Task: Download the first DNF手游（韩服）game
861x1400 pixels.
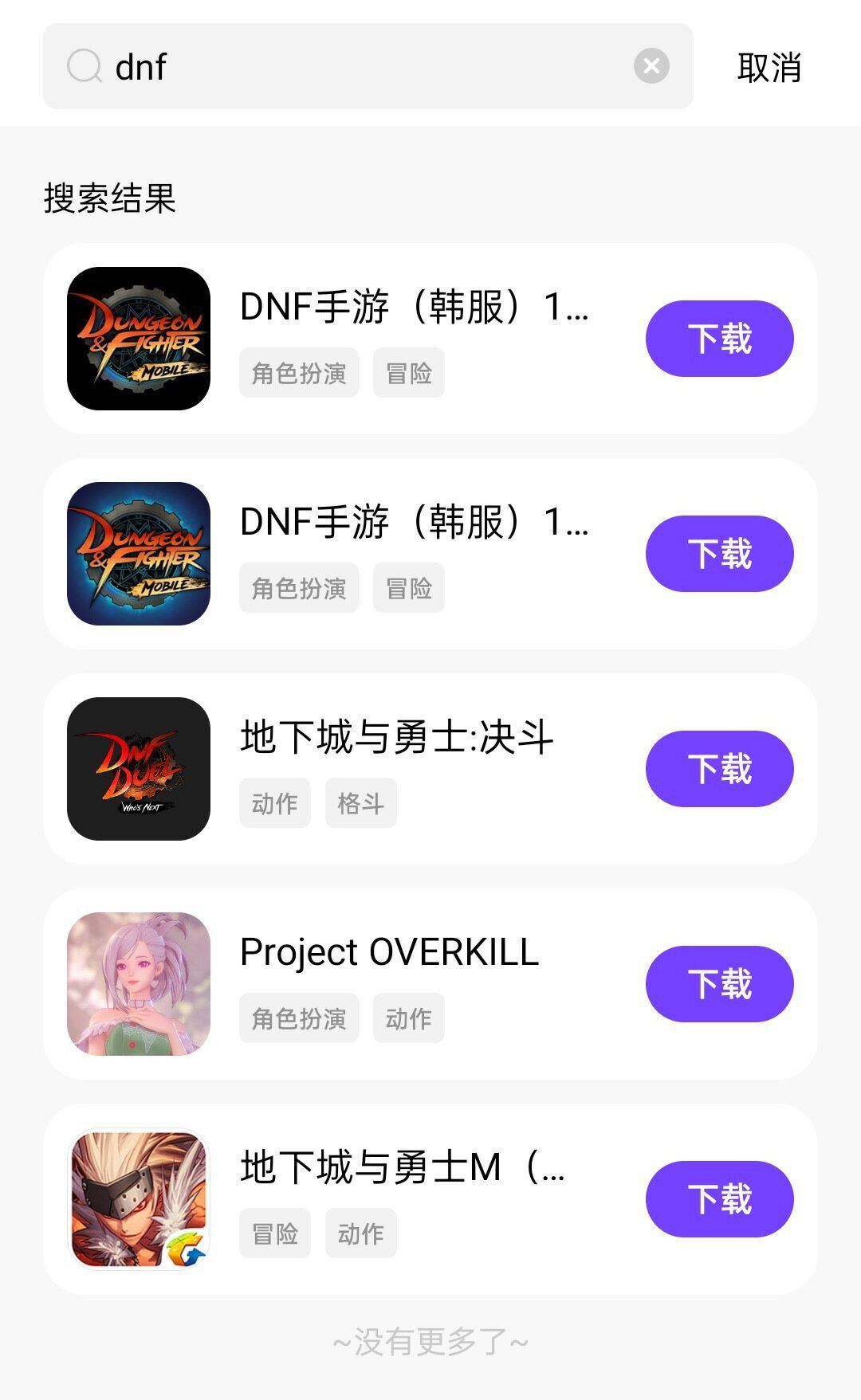Action: point(718,338)
